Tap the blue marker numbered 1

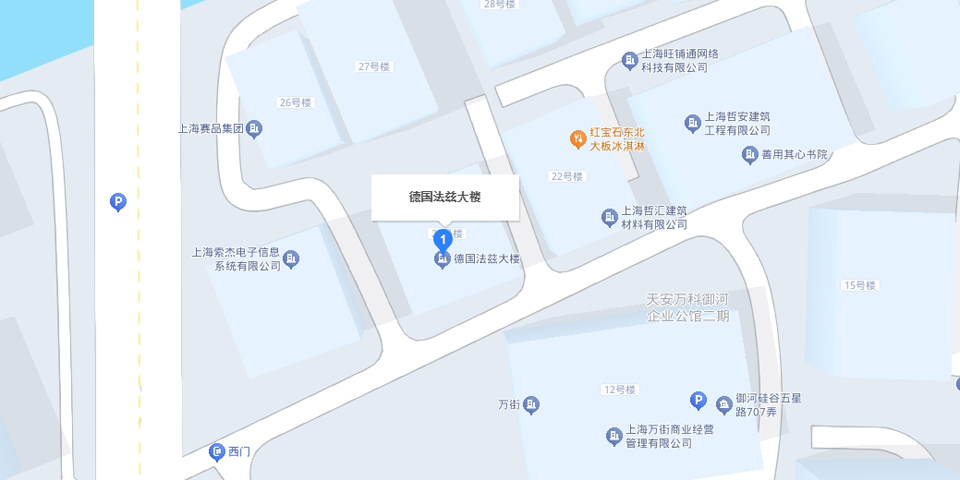click(x=441, y=240)
